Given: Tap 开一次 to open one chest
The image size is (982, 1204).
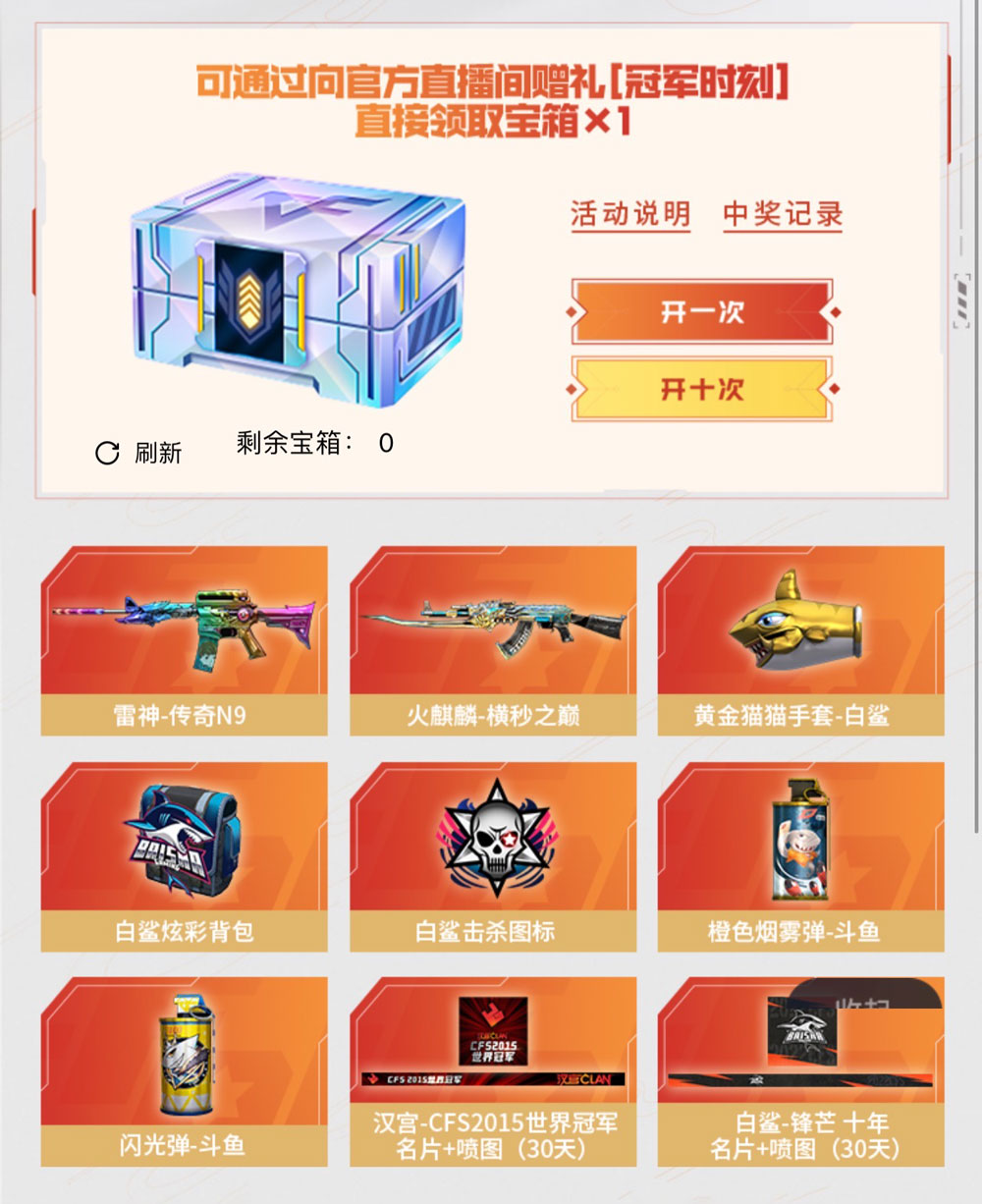Looking at the screenshot, I should (x=701, y=312).
